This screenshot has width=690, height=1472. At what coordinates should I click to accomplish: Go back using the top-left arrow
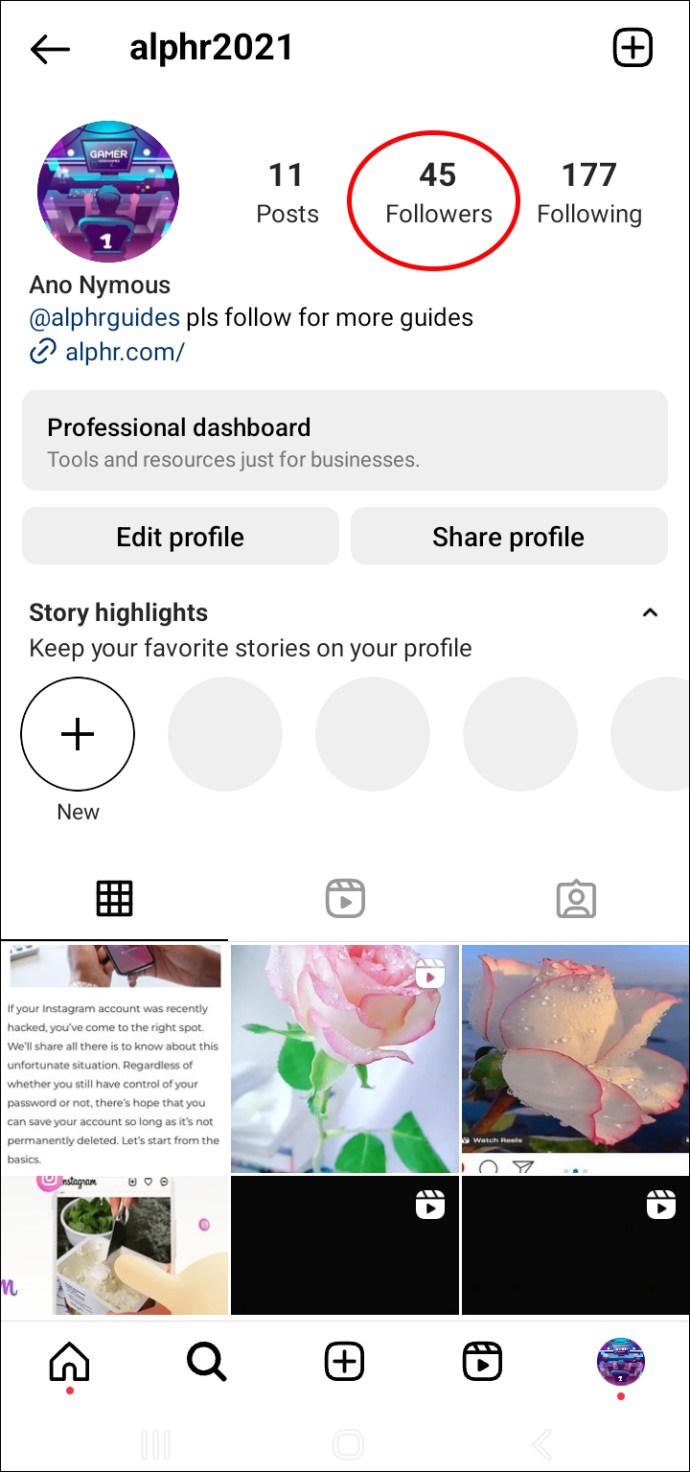pyautogui.click(x=50, y=49)
